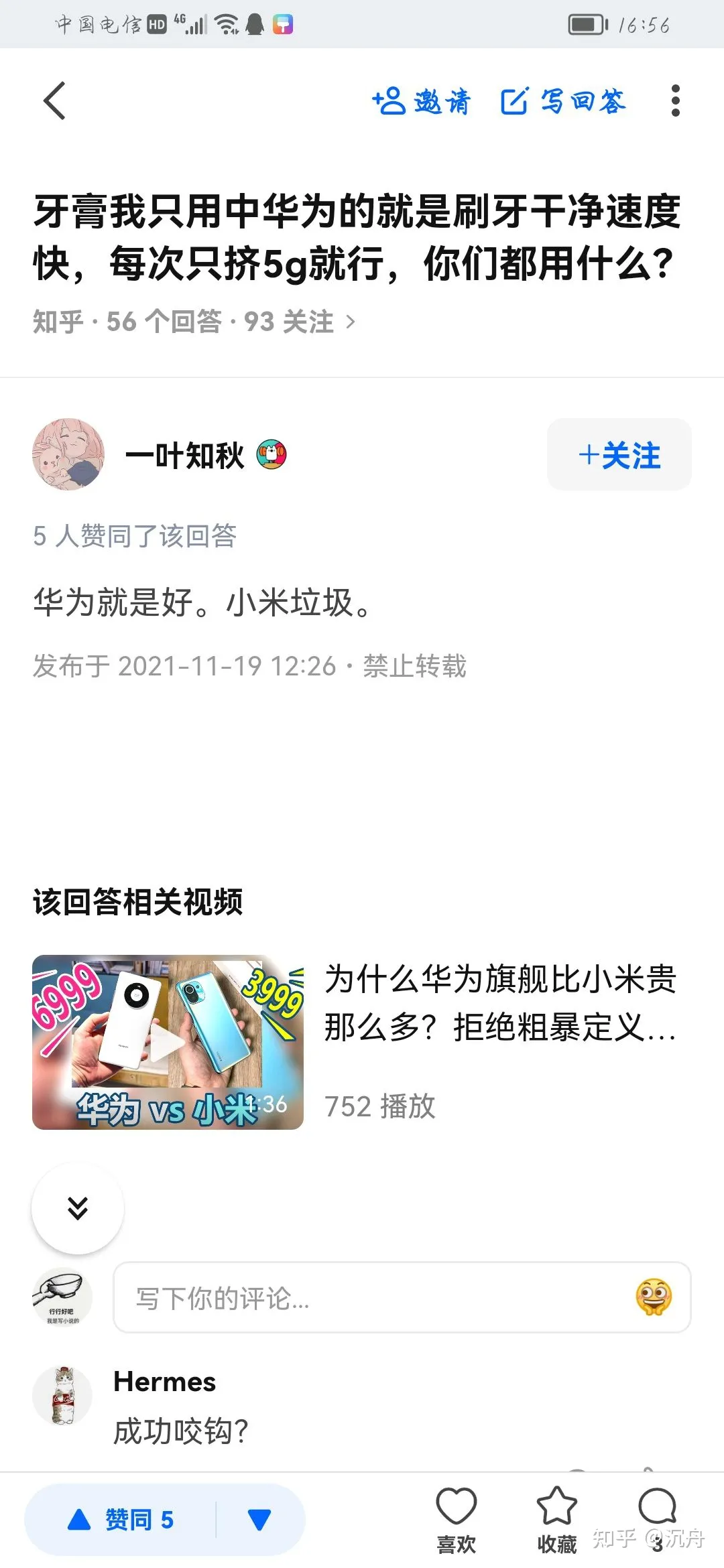Go back using the top-left arrow

click(55, 101)
